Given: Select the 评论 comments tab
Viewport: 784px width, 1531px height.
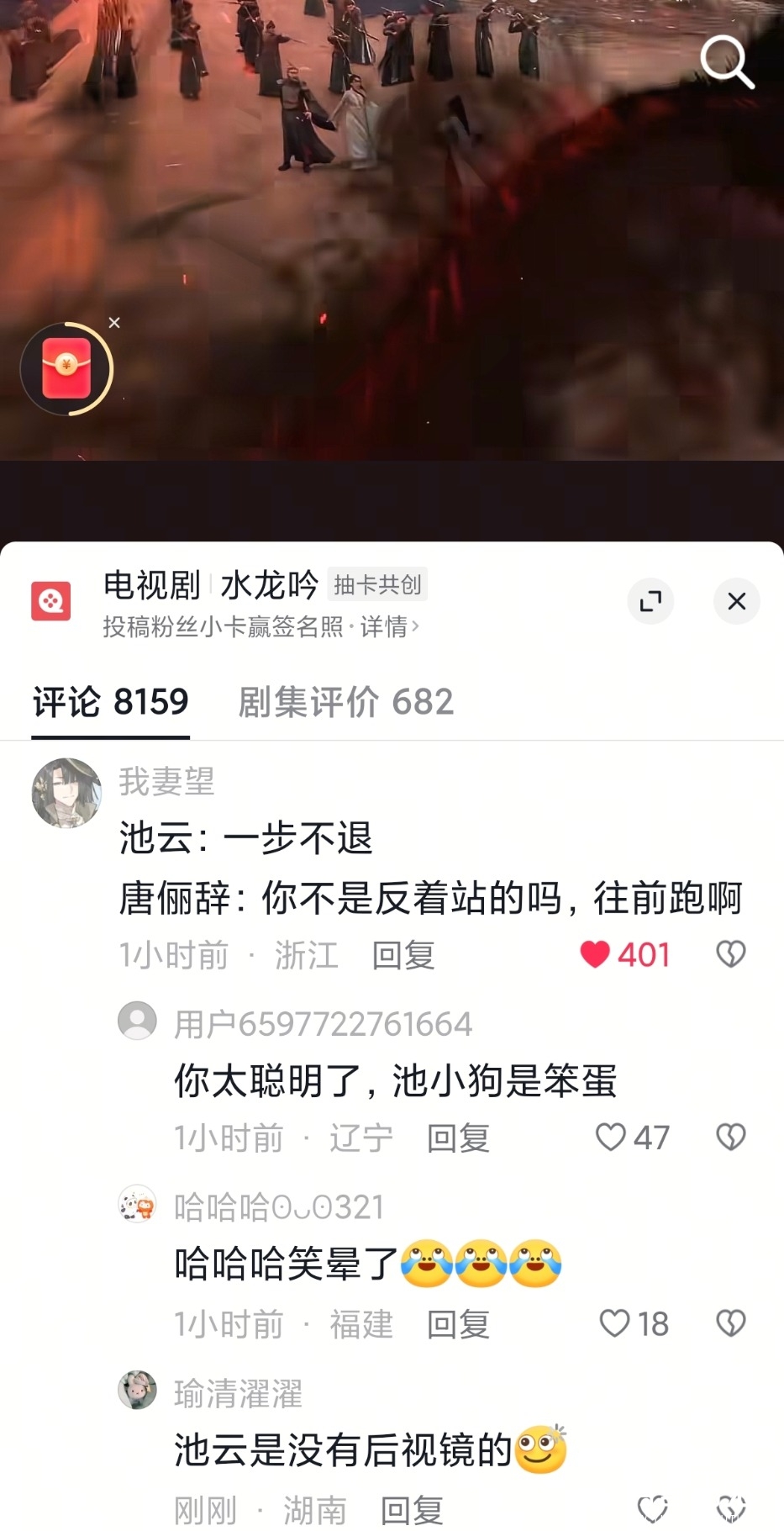Looking at the screenshot, I should click(109, 701).
